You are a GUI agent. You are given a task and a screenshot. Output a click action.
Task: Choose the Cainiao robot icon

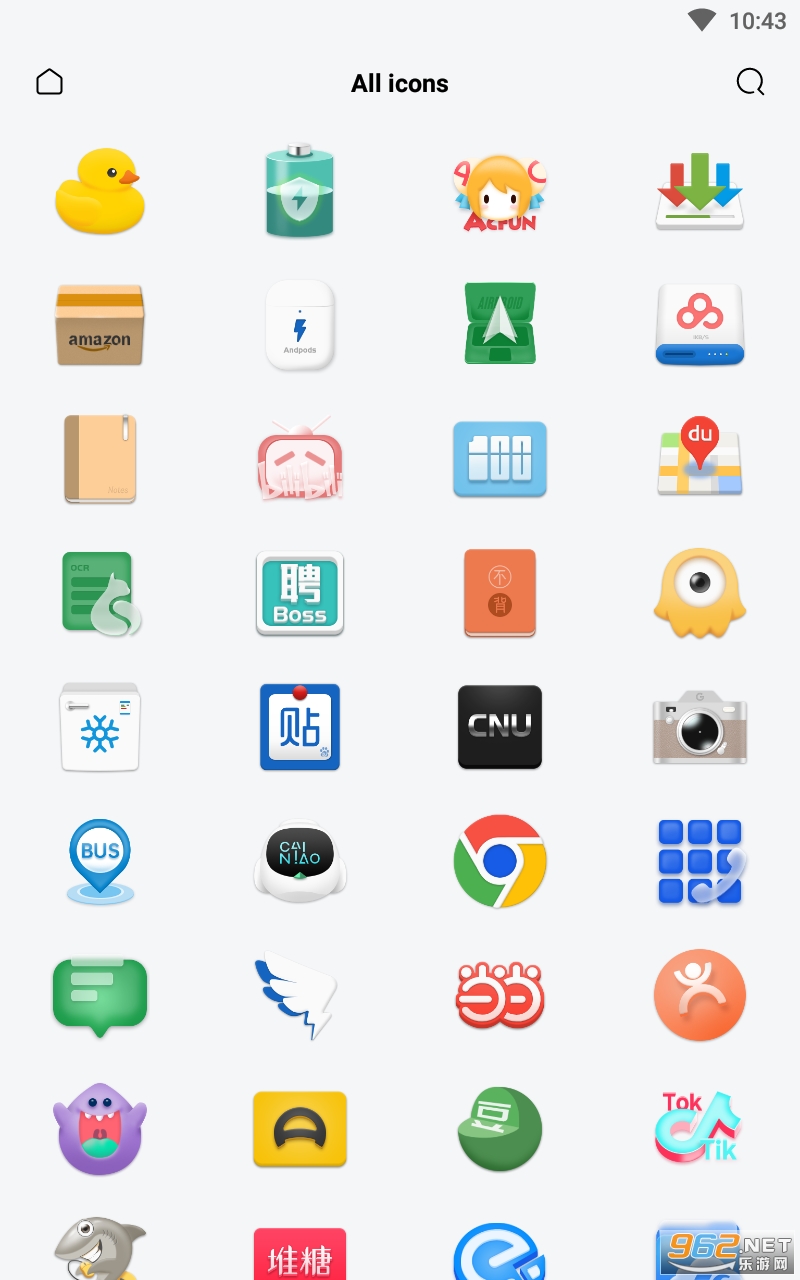[x=300, y=860]
